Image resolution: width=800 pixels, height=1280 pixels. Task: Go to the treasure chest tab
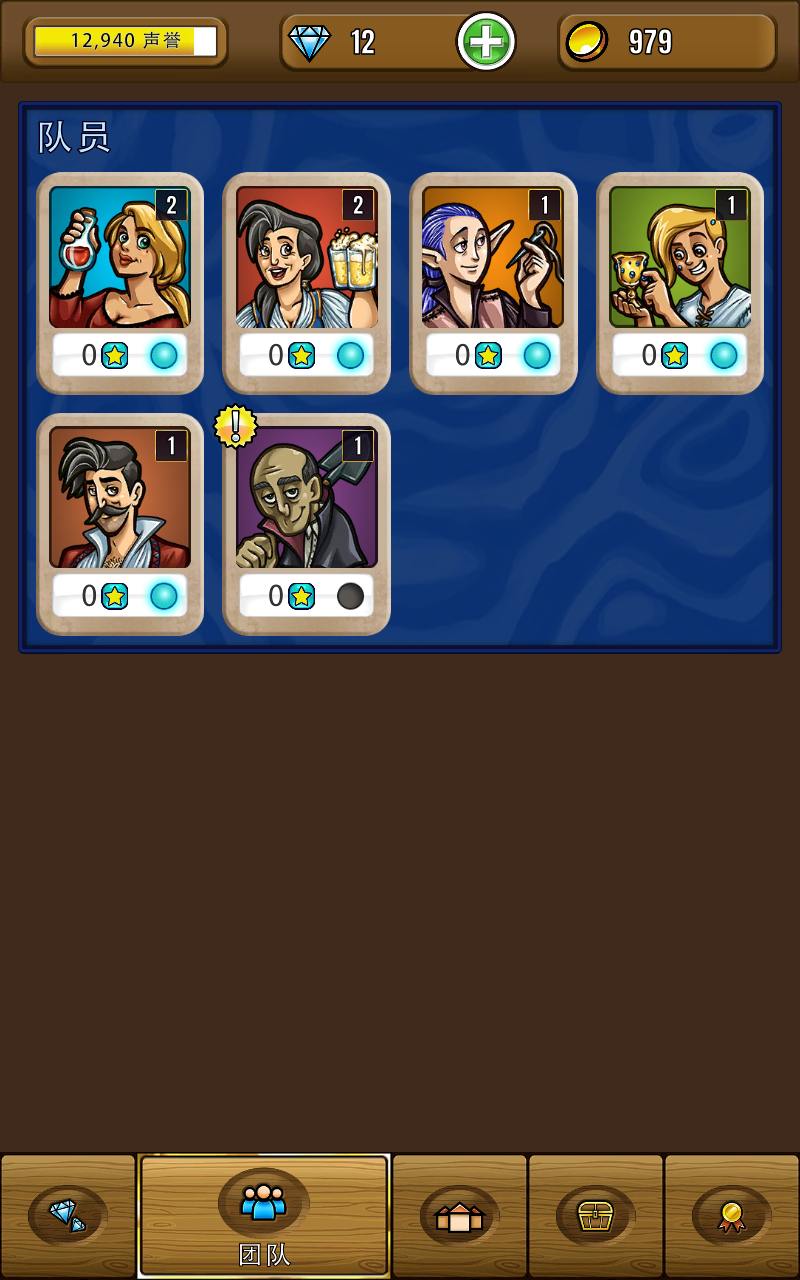[596, 1215]
